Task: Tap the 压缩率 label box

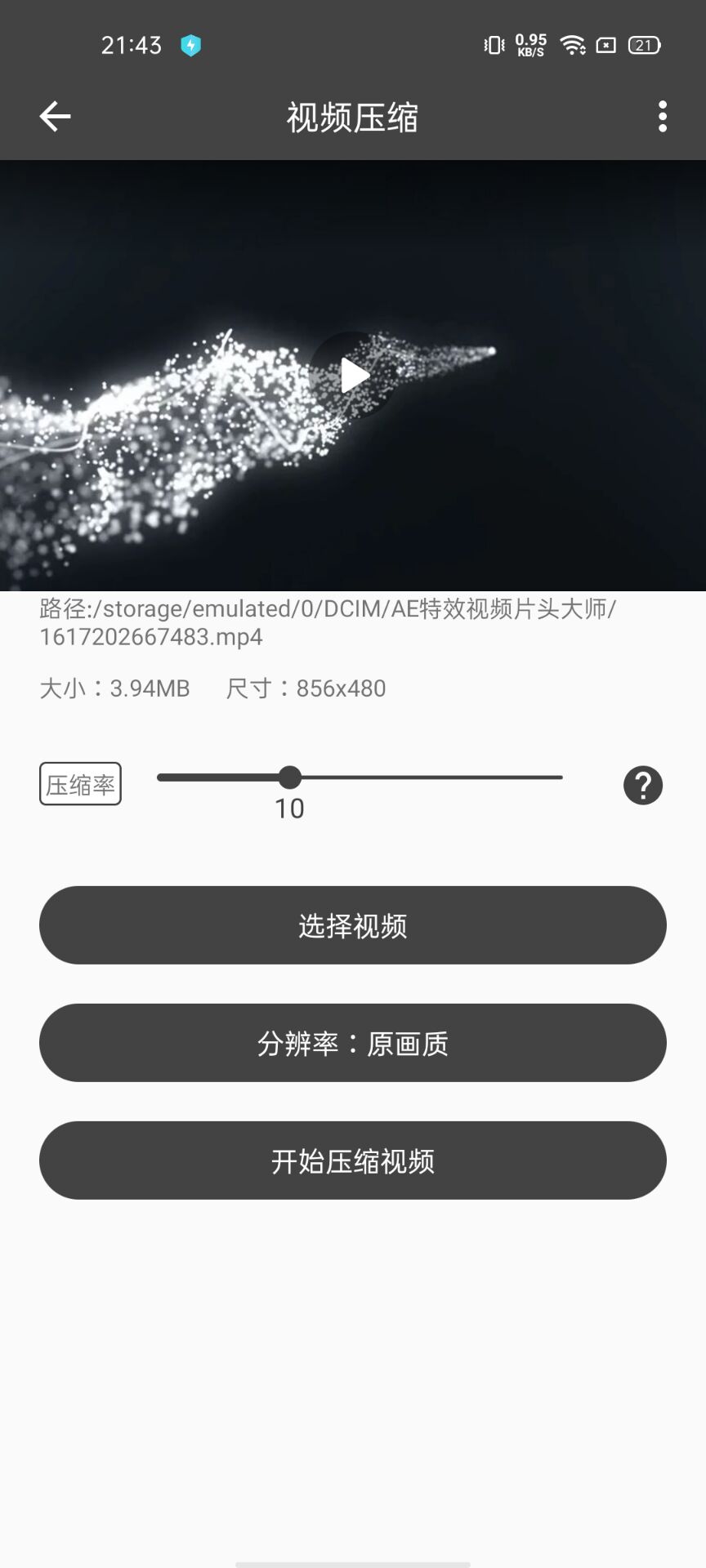Action: pyautogui.click(x=80, y=784)
